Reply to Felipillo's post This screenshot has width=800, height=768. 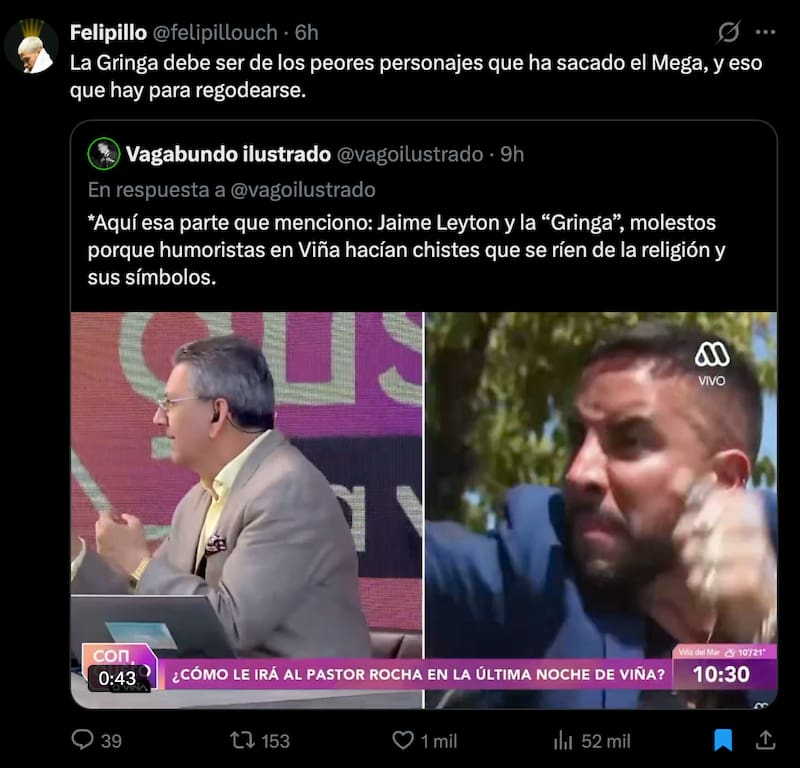tap(83, 740)
